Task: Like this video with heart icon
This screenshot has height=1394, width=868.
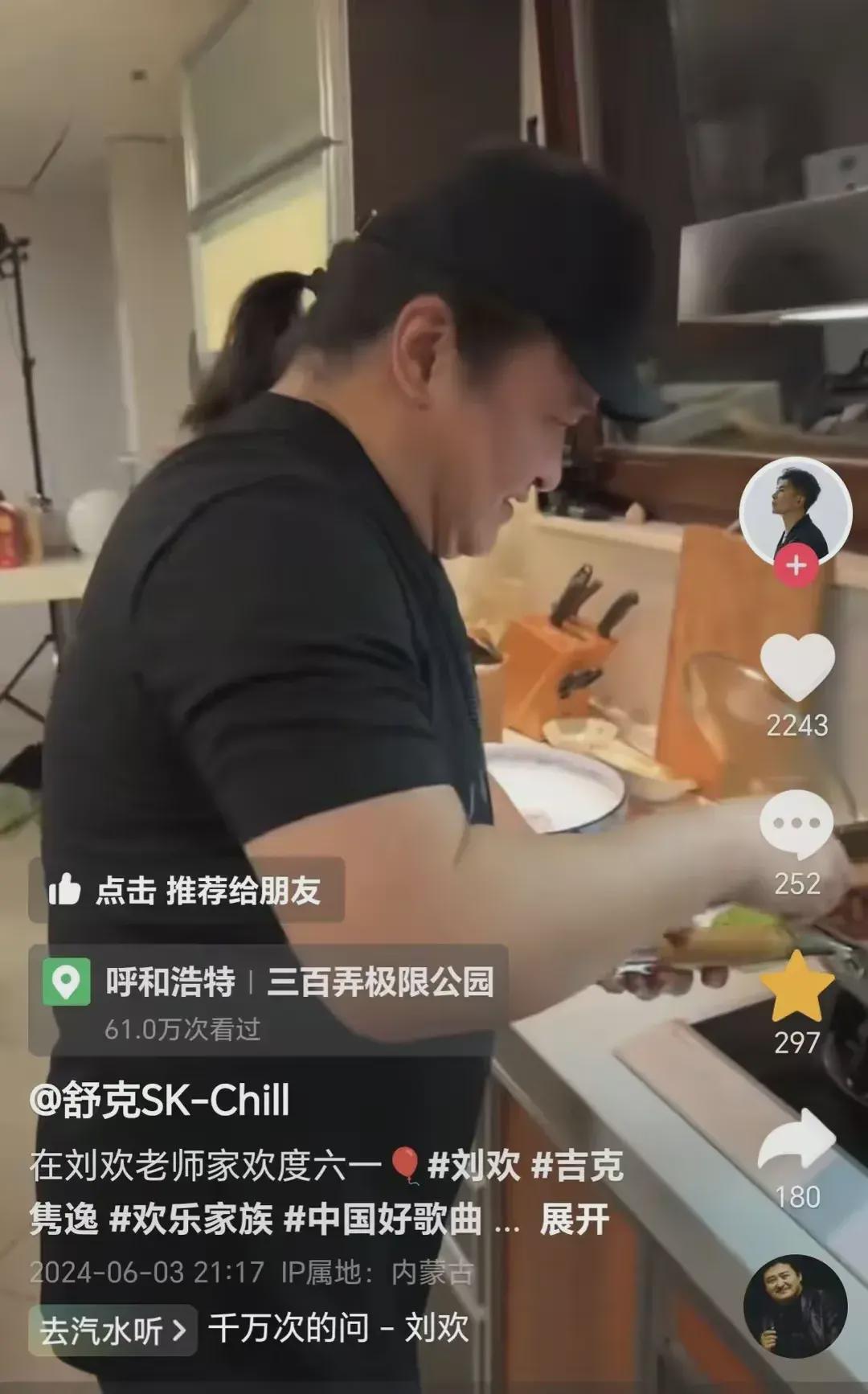Action: 796,666
